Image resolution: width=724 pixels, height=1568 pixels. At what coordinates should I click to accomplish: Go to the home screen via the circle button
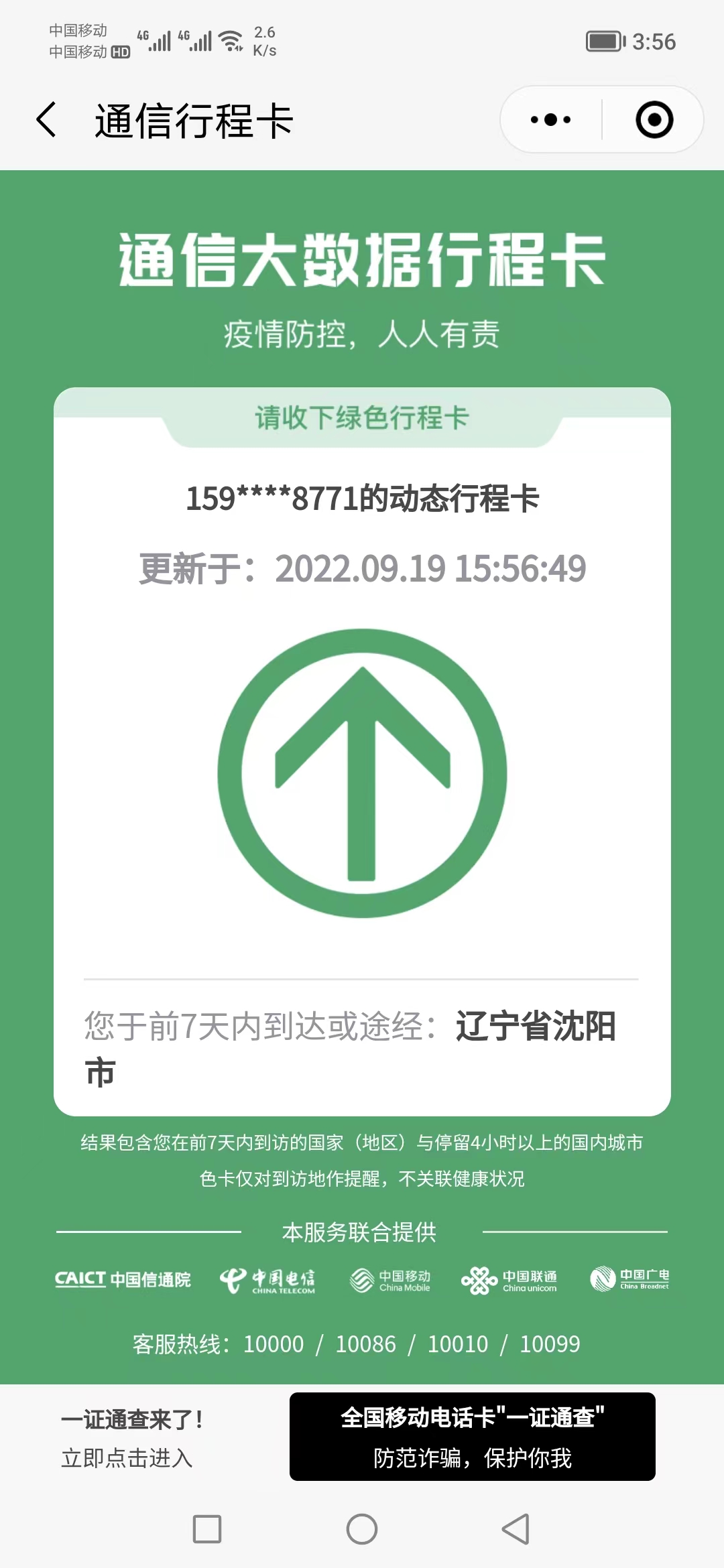tap(362, 1528)
